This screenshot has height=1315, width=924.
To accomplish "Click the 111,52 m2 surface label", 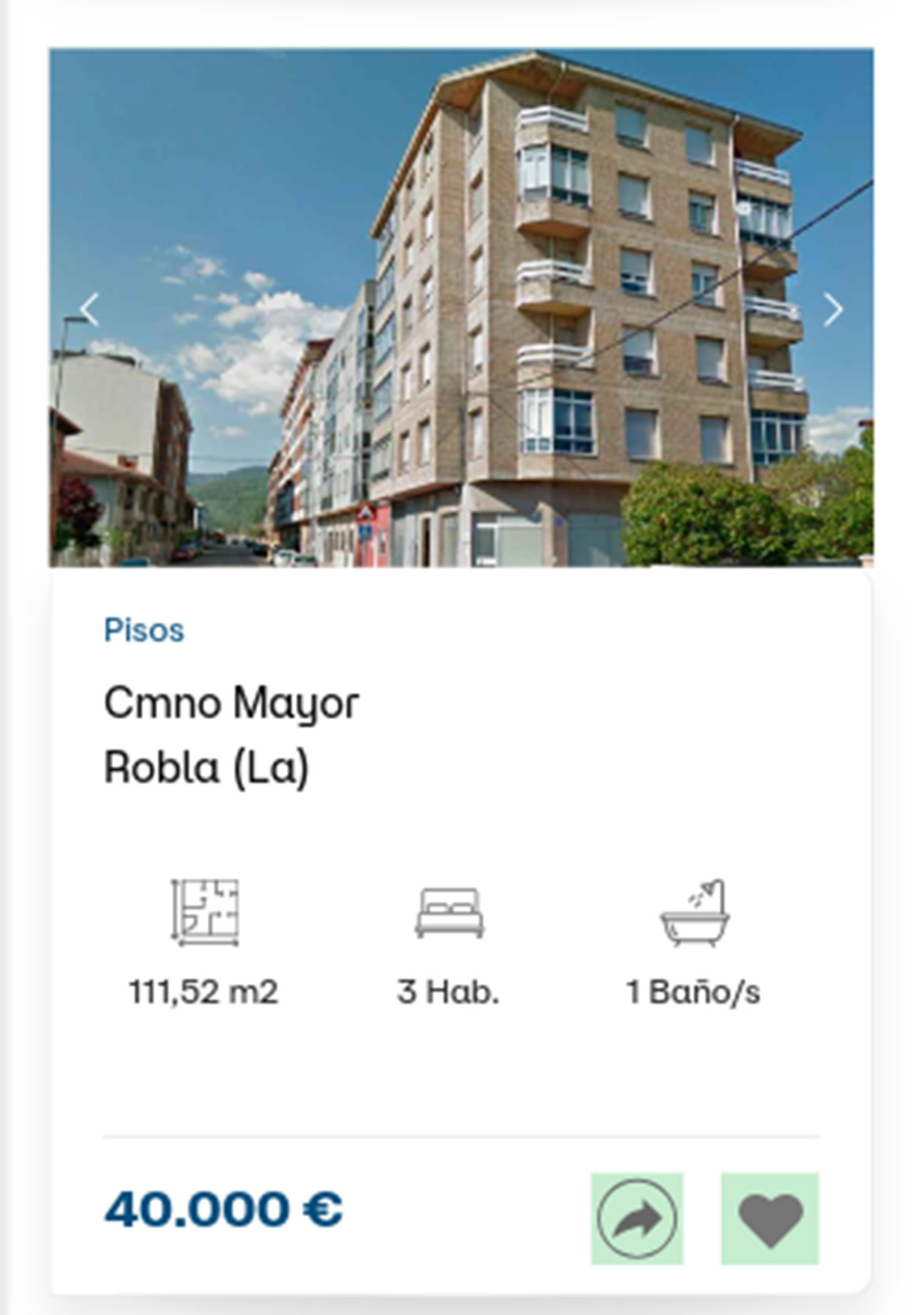I will tap(203, 992).
